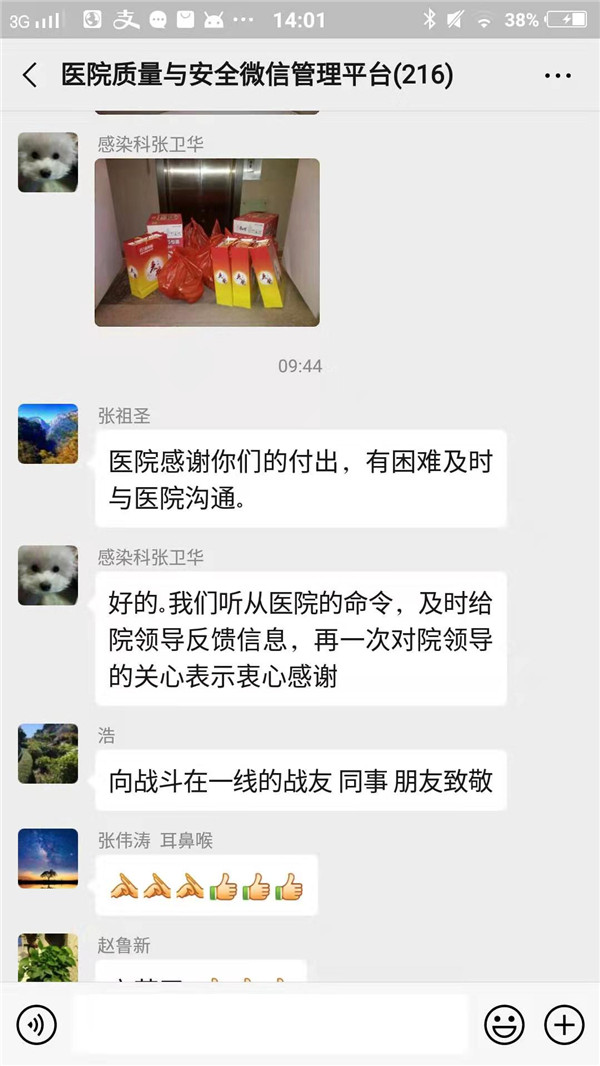Screen dimensions: 600x1066
Task: Open the plus attachments menu
Action: click(563, 1024)
